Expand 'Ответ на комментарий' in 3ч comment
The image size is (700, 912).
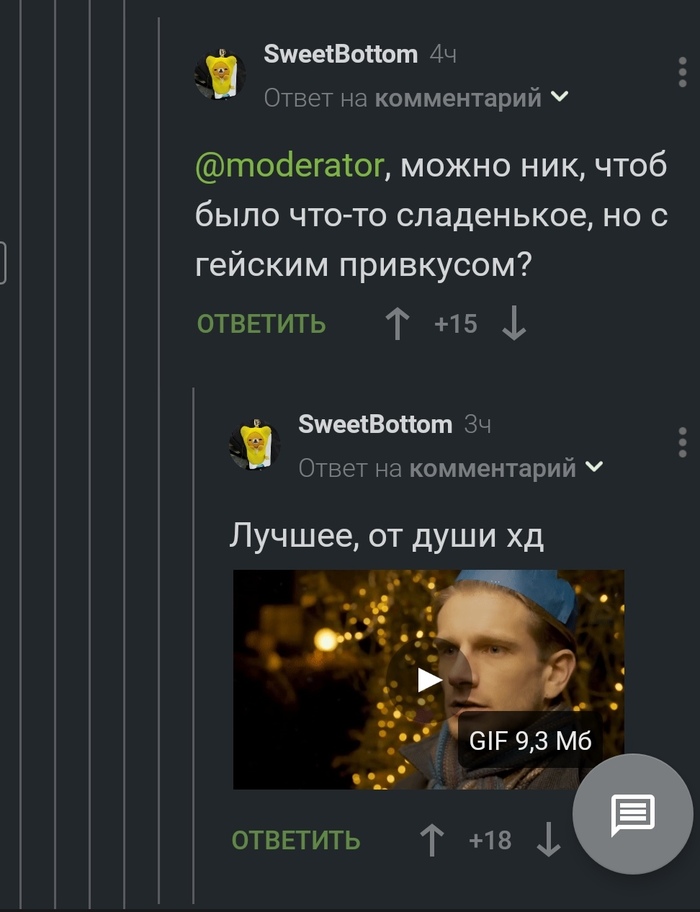(x=594, y=468)
